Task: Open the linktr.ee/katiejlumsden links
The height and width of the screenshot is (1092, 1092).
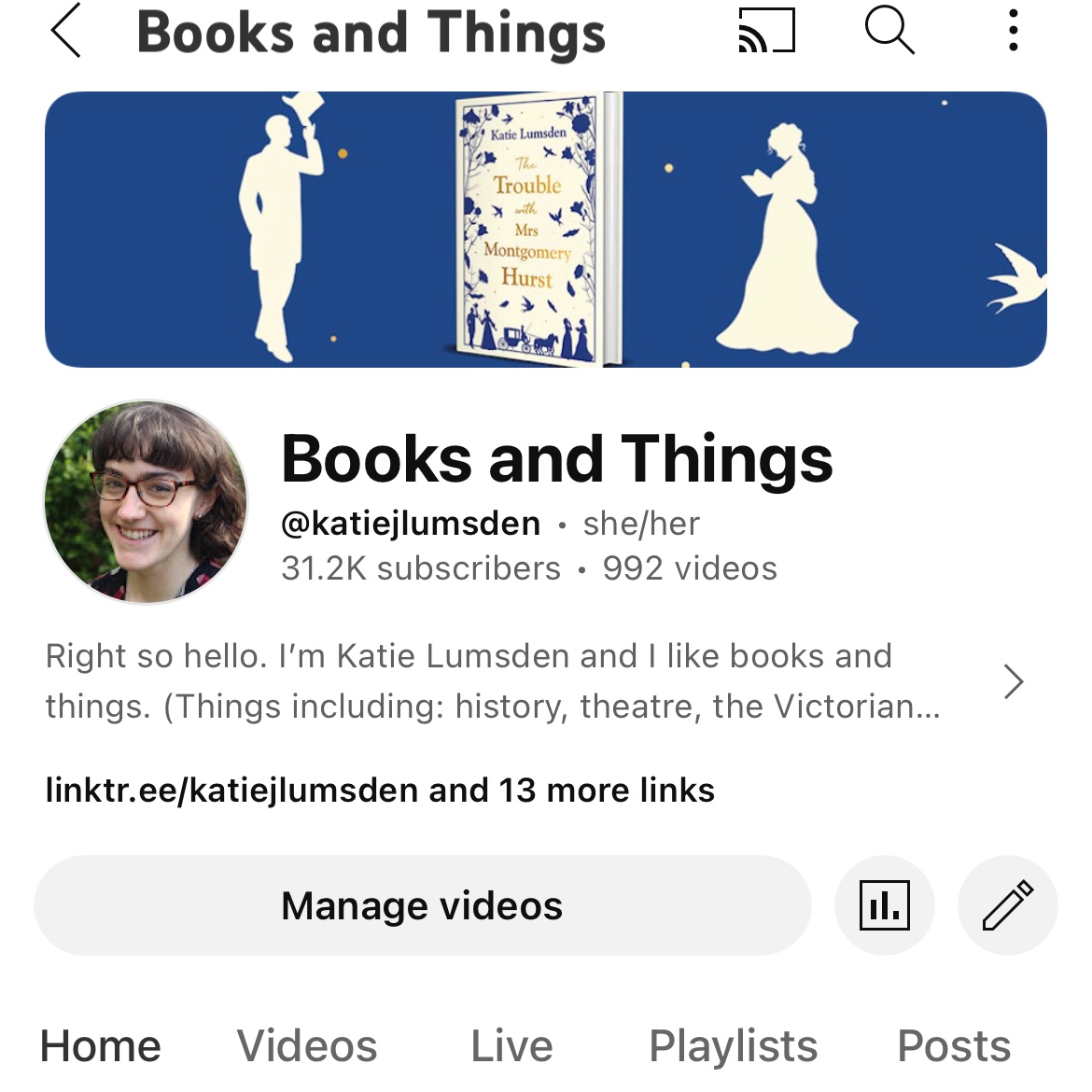Action: pyautogui.click(x=379, y=791)
